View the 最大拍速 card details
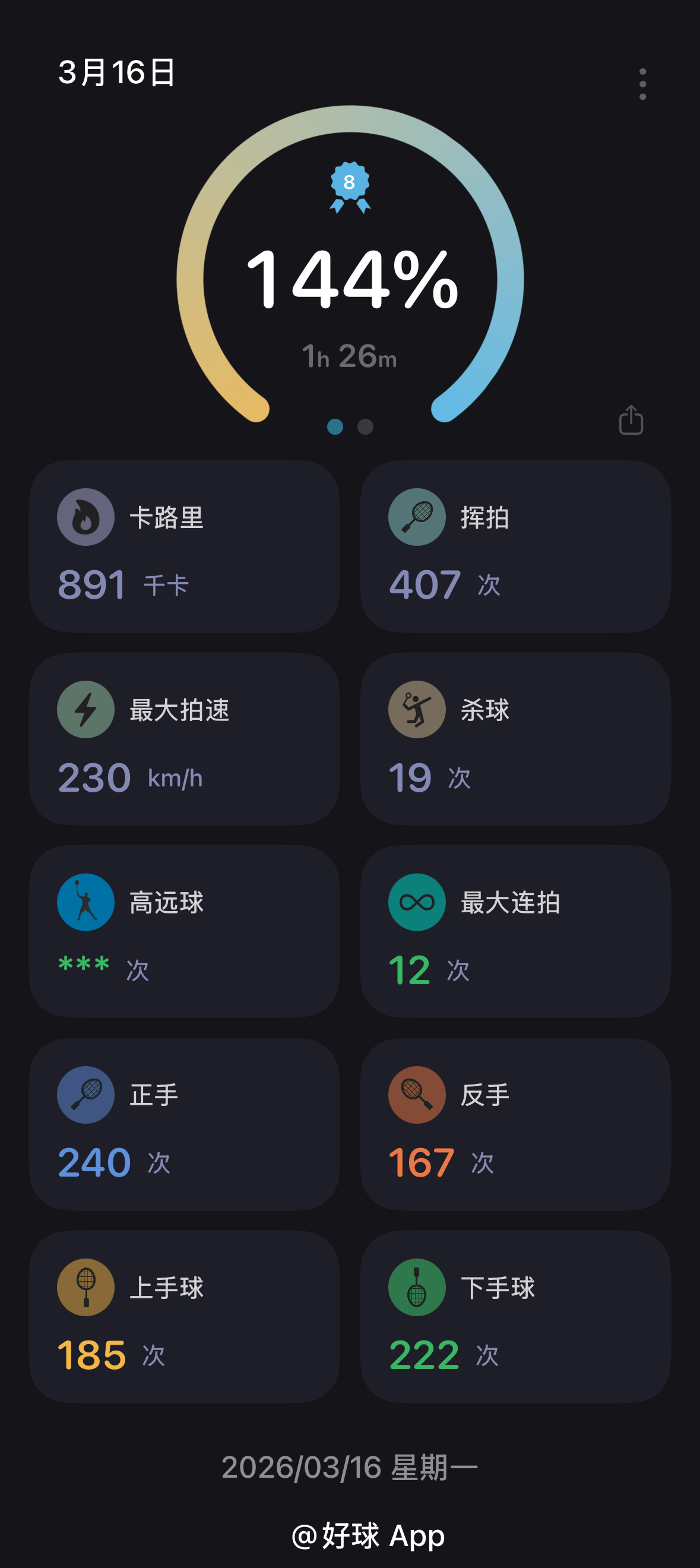The height and width of the screenshot is (1568, 700). (x=184, y=738)
